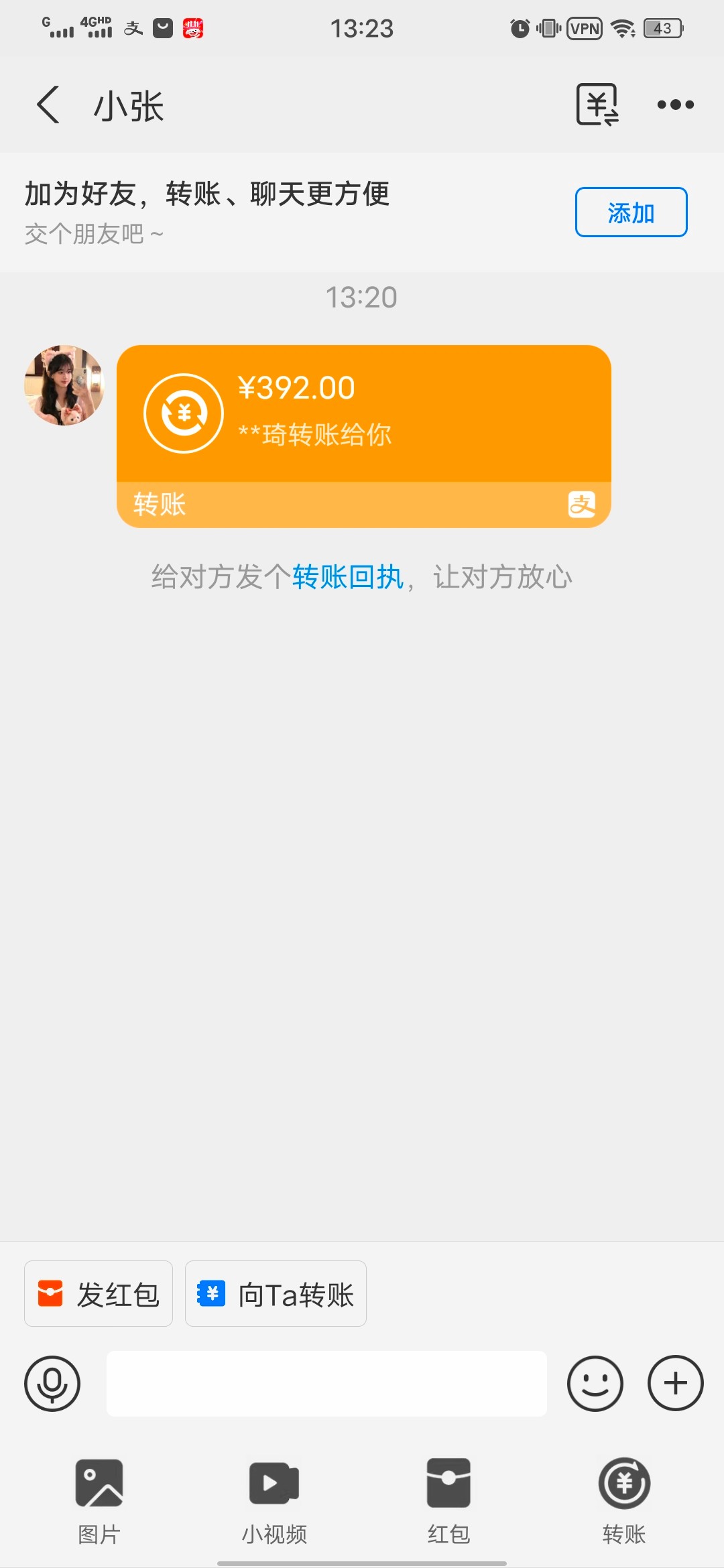Go back from the 小张 chat
This screenshot has width=724, height=1568.
tap(48, 105)
